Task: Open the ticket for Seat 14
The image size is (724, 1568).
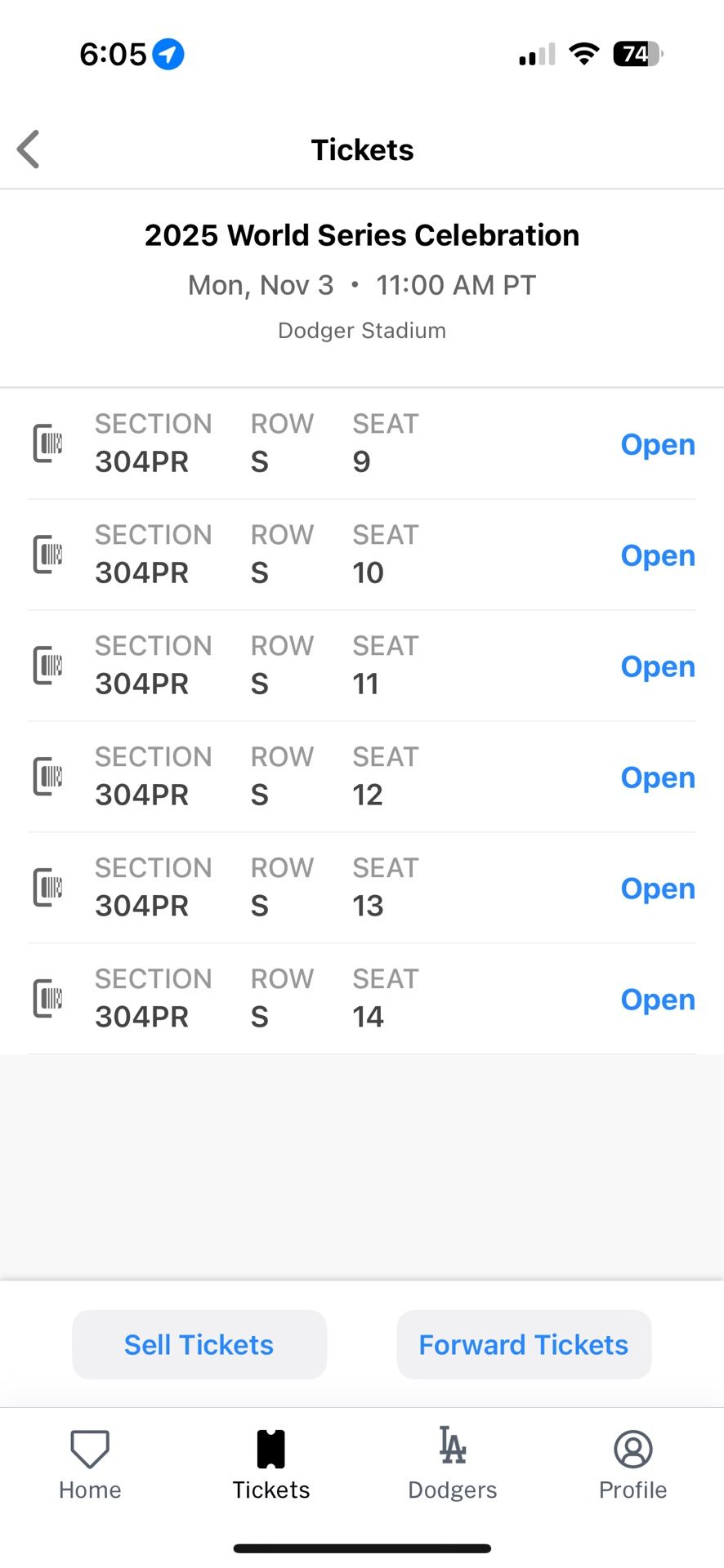Action: coord(657,999)
